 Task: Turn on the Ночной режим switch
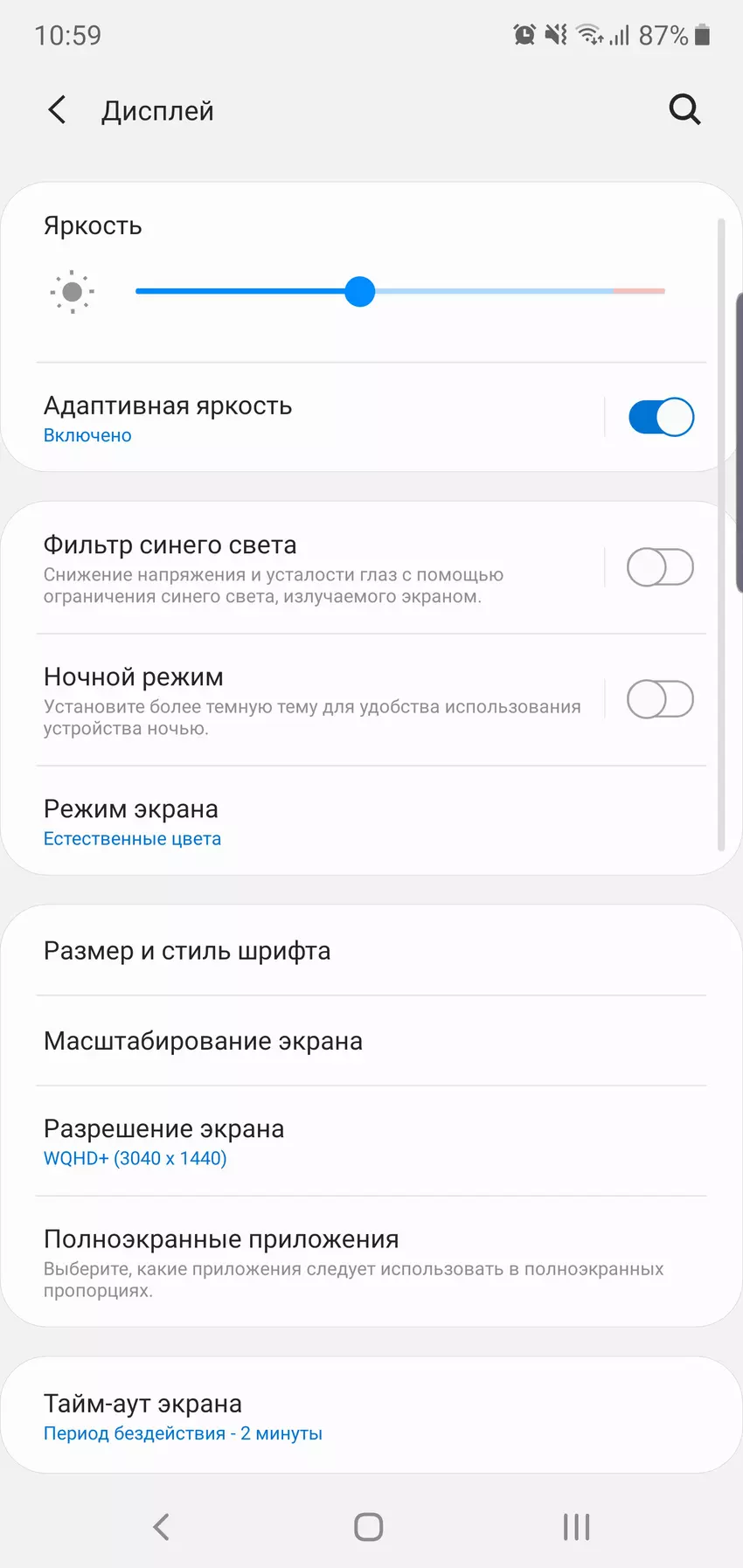pos(660,699)
